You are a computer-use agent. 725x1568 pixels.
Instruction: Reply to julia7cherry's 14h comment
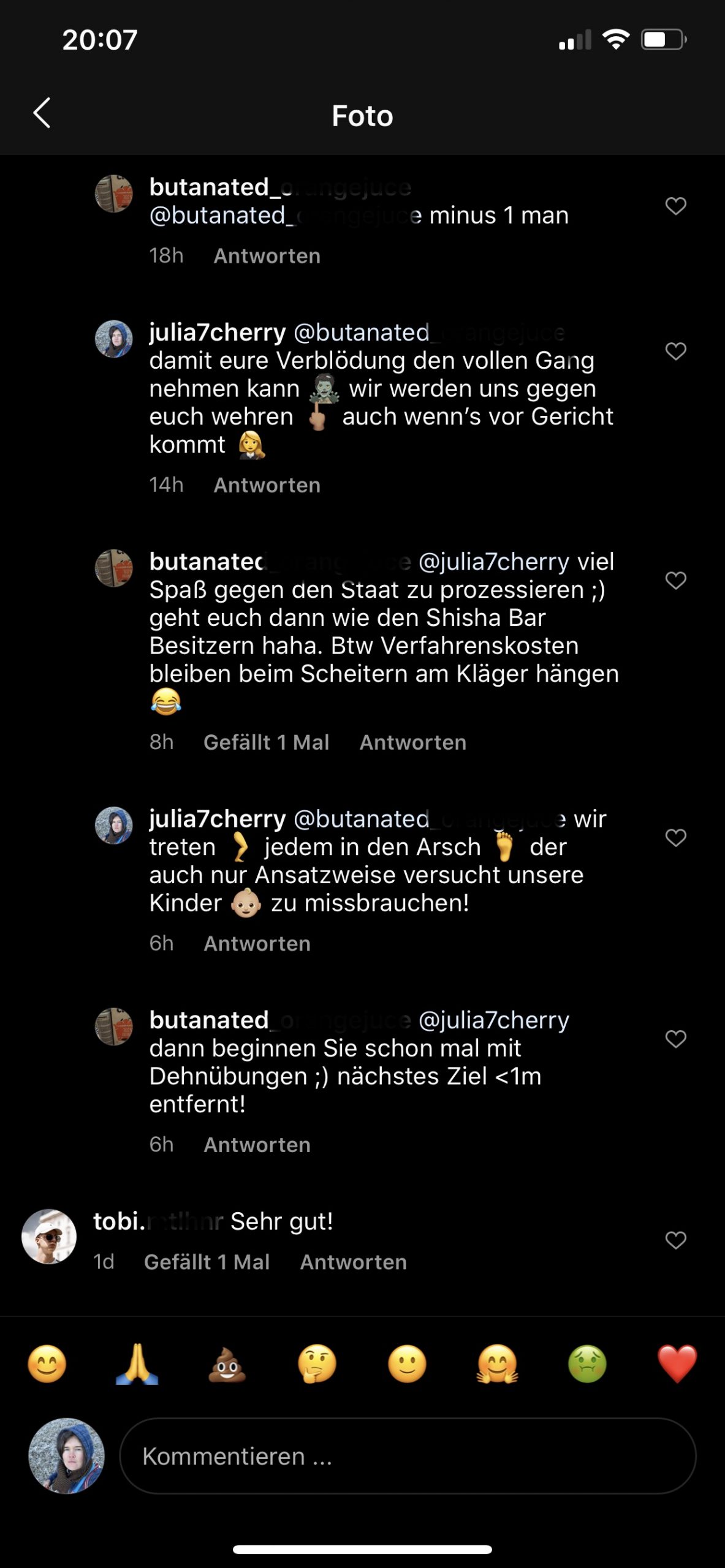click(x=267, y=485)
